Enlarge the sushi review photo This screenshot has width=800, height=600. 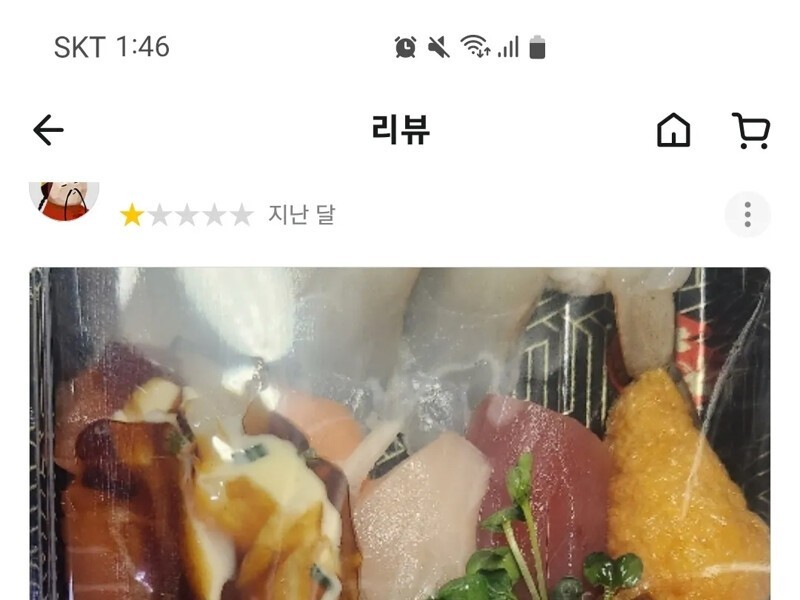400,433
